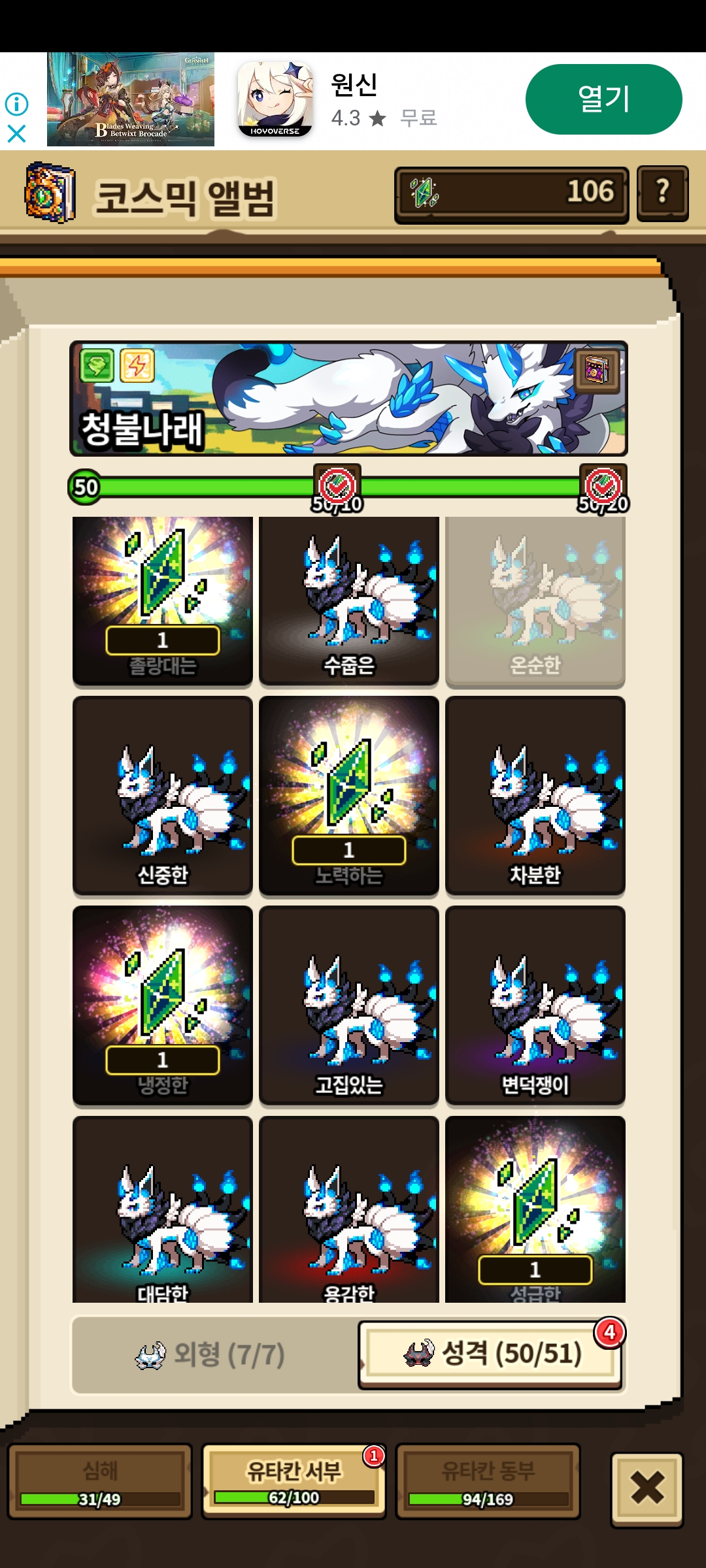Open the ad info icon
Image resolution: width=706 pixels, height=1568 pixels.
click(x=16, y=104)
